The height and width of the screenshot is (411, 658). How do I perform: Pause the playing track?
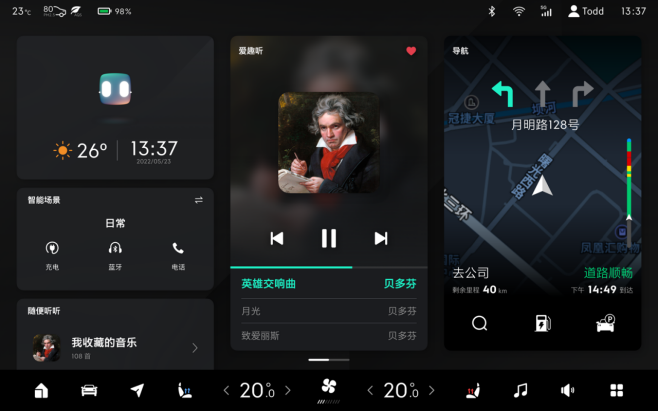(x=328, y=238)
